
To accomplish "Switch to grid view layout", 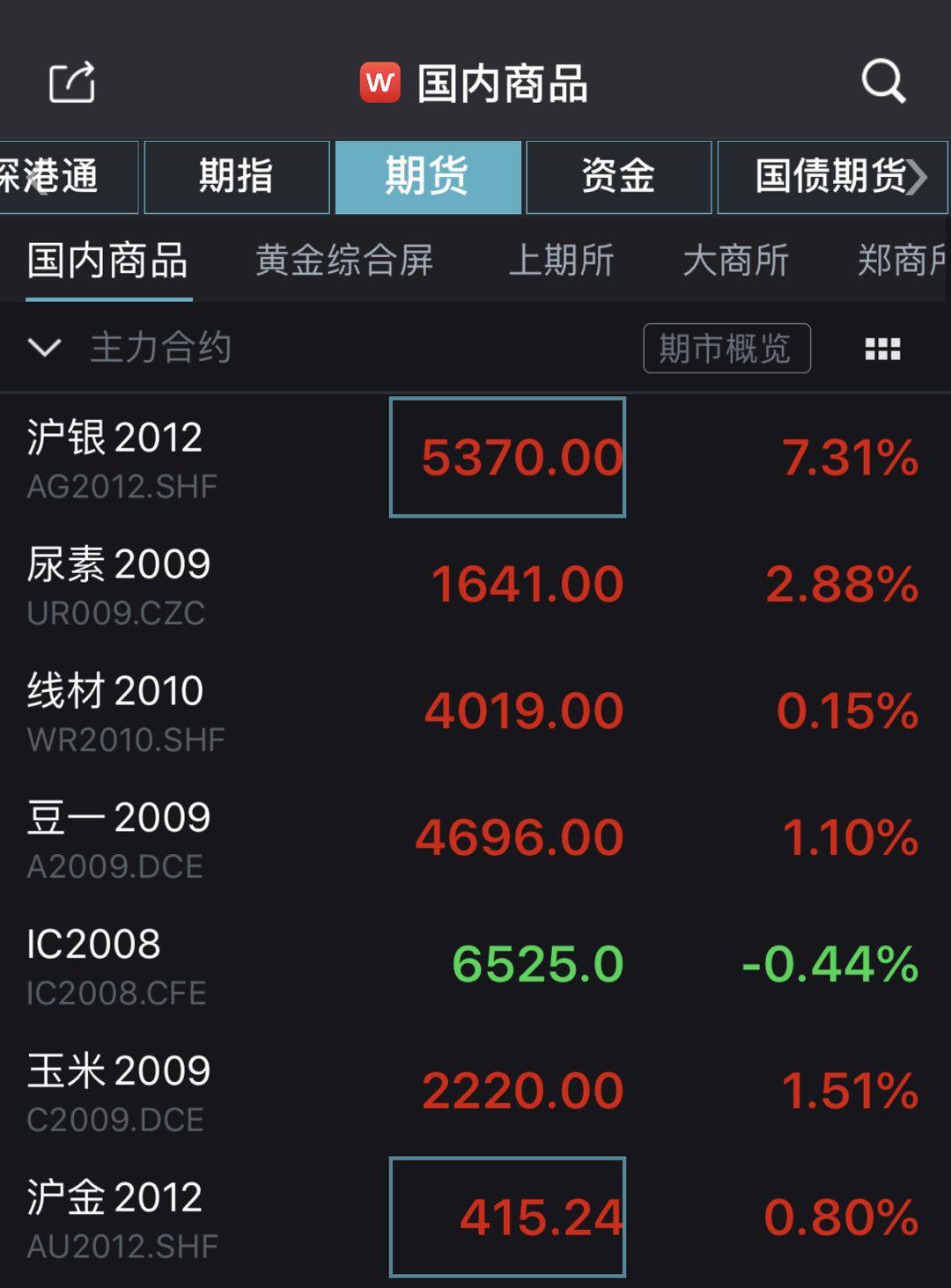I will coord(882,350).
